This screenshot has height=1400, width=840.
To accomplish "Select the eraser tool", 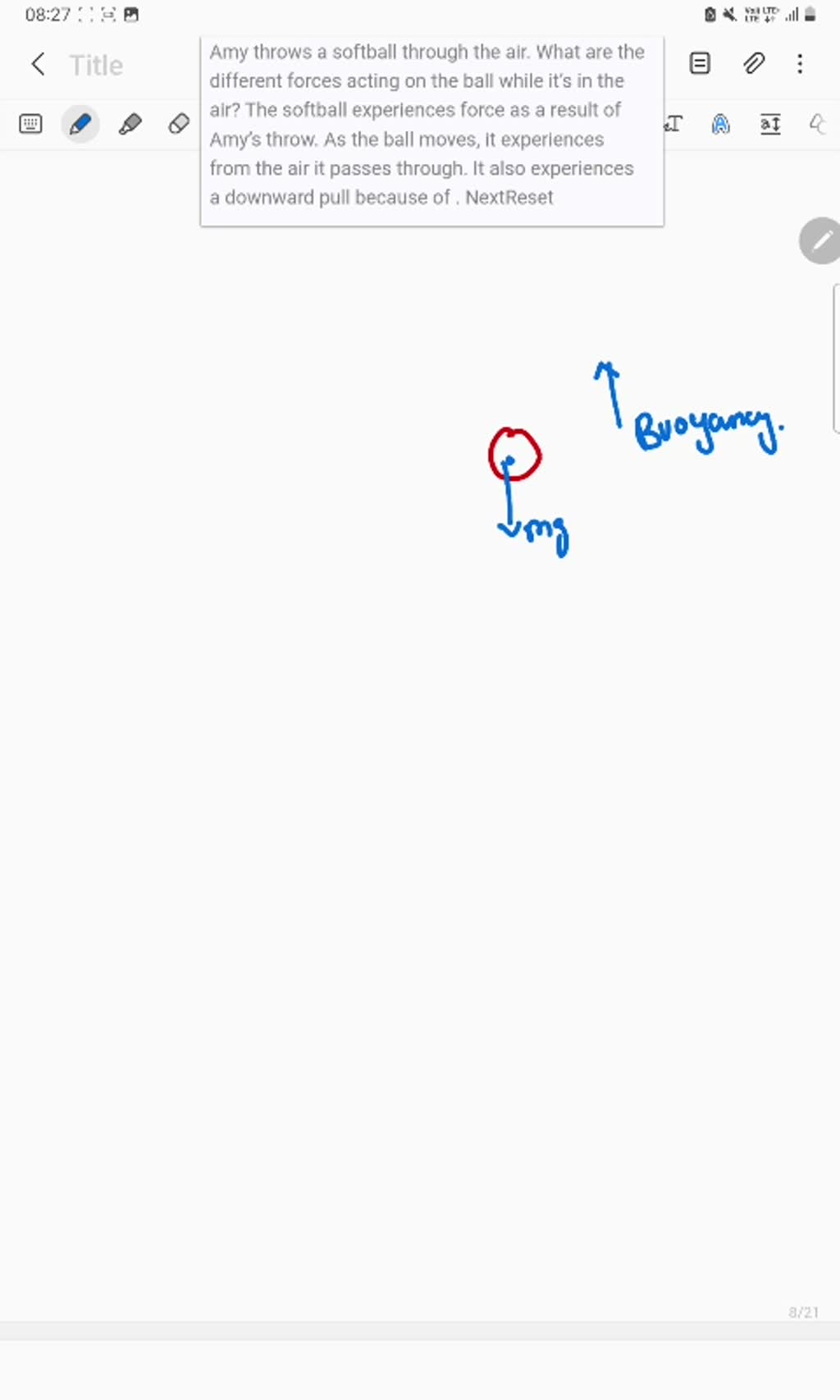I will click(x=179, y=124).
